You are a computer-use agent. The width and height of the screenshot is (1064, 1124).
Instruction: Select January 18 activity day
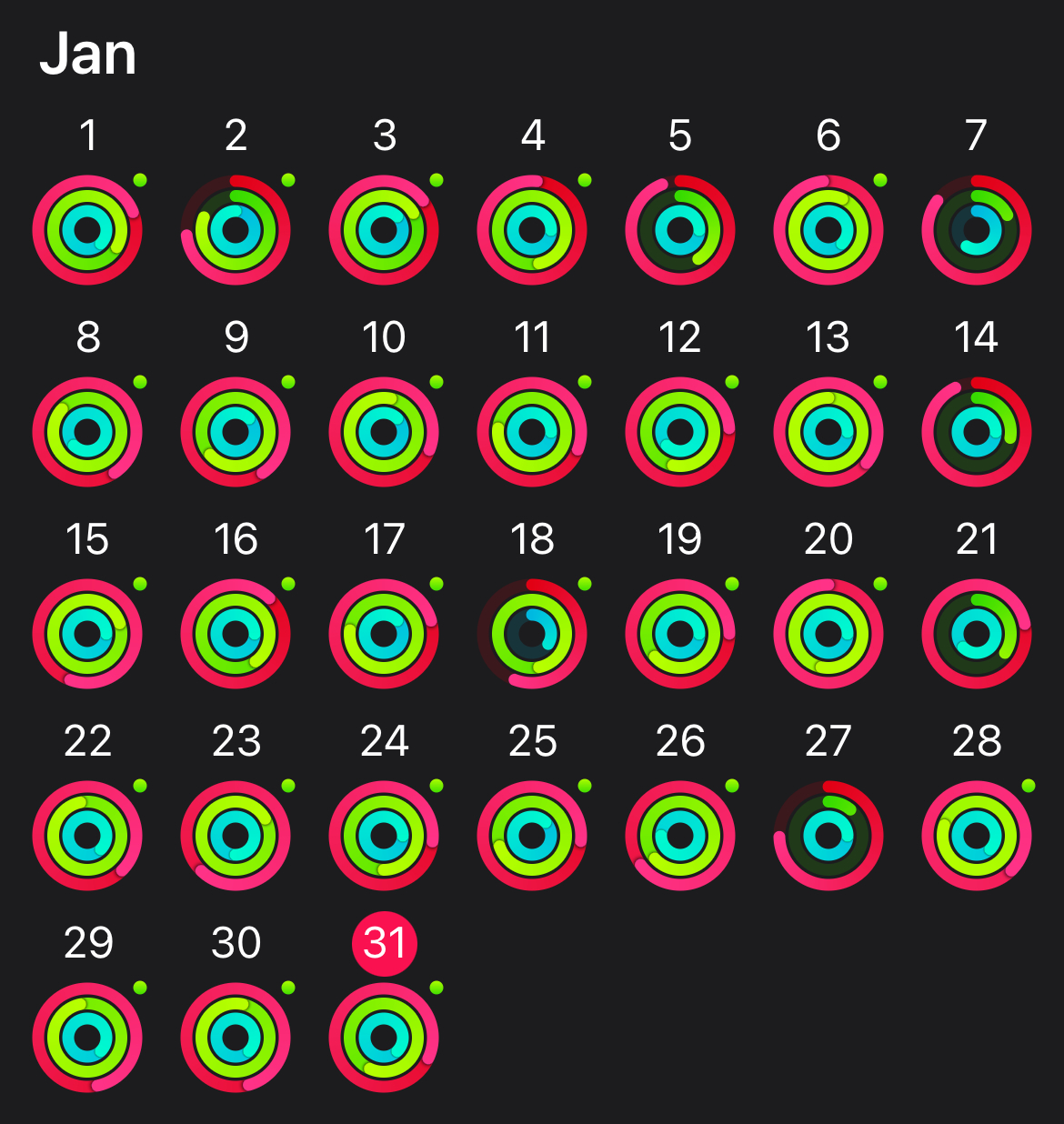pos(532,634)
